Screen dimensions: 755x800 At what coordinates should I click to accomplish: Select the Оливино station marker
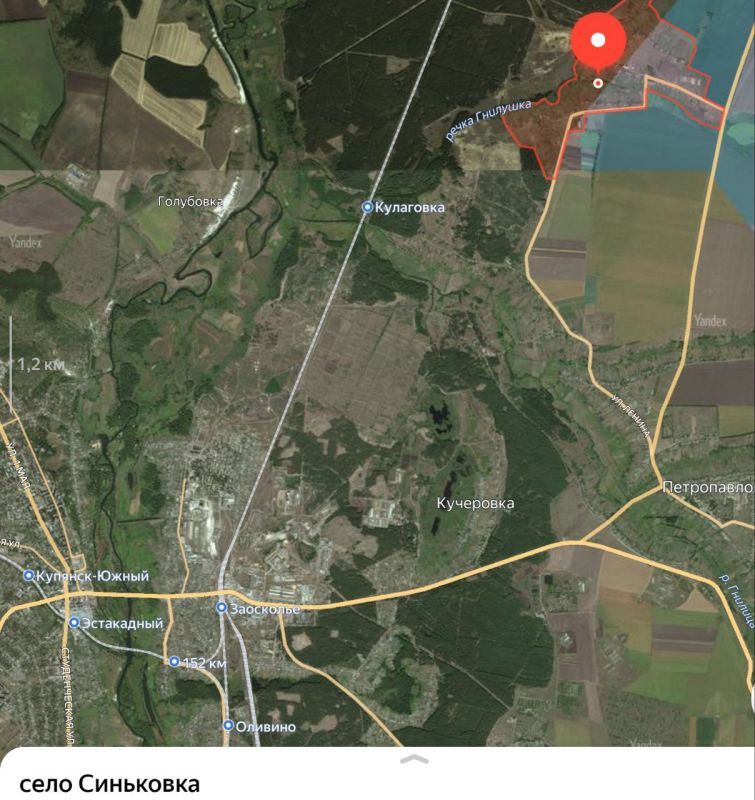pyautogui.click(x=228, y=726)
